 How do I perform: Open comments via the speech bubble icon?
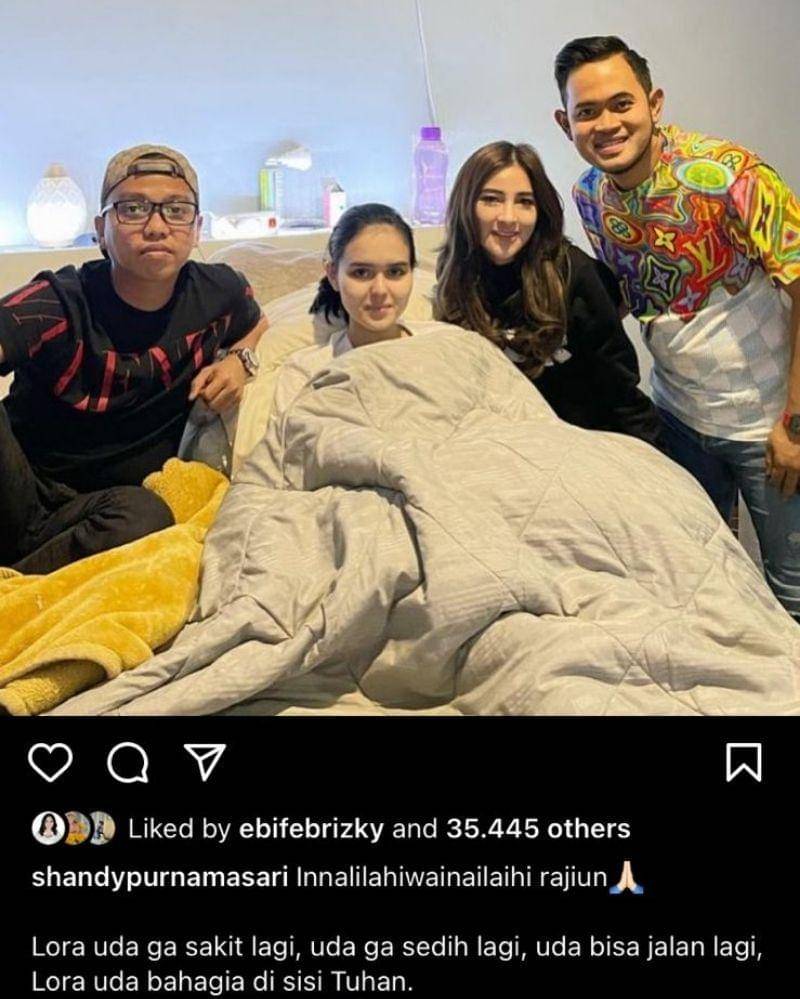point(127,764)
